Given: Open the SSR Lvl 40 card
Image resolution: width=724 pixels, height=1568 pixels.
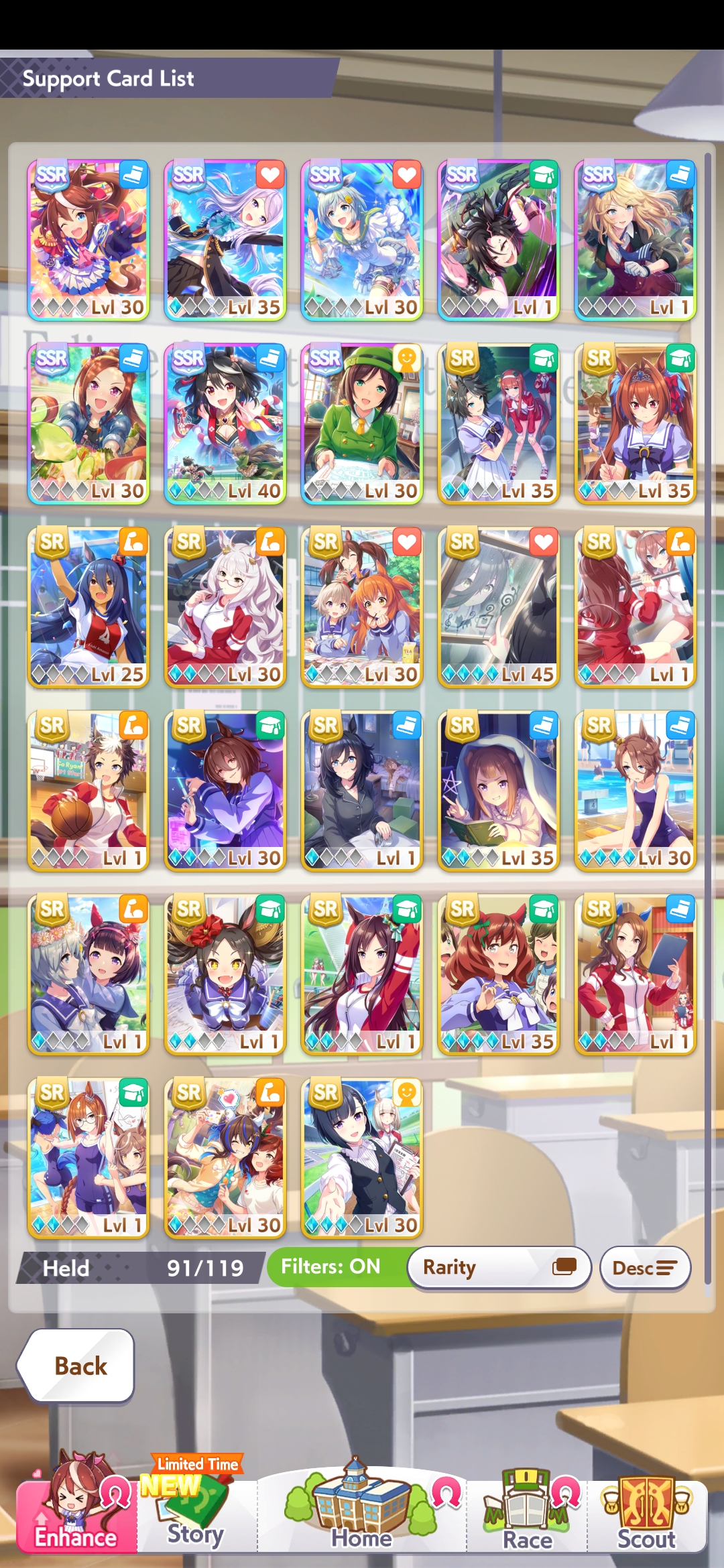Looking at the screenshot, I should pyautogui.click(x=225, y=423).
